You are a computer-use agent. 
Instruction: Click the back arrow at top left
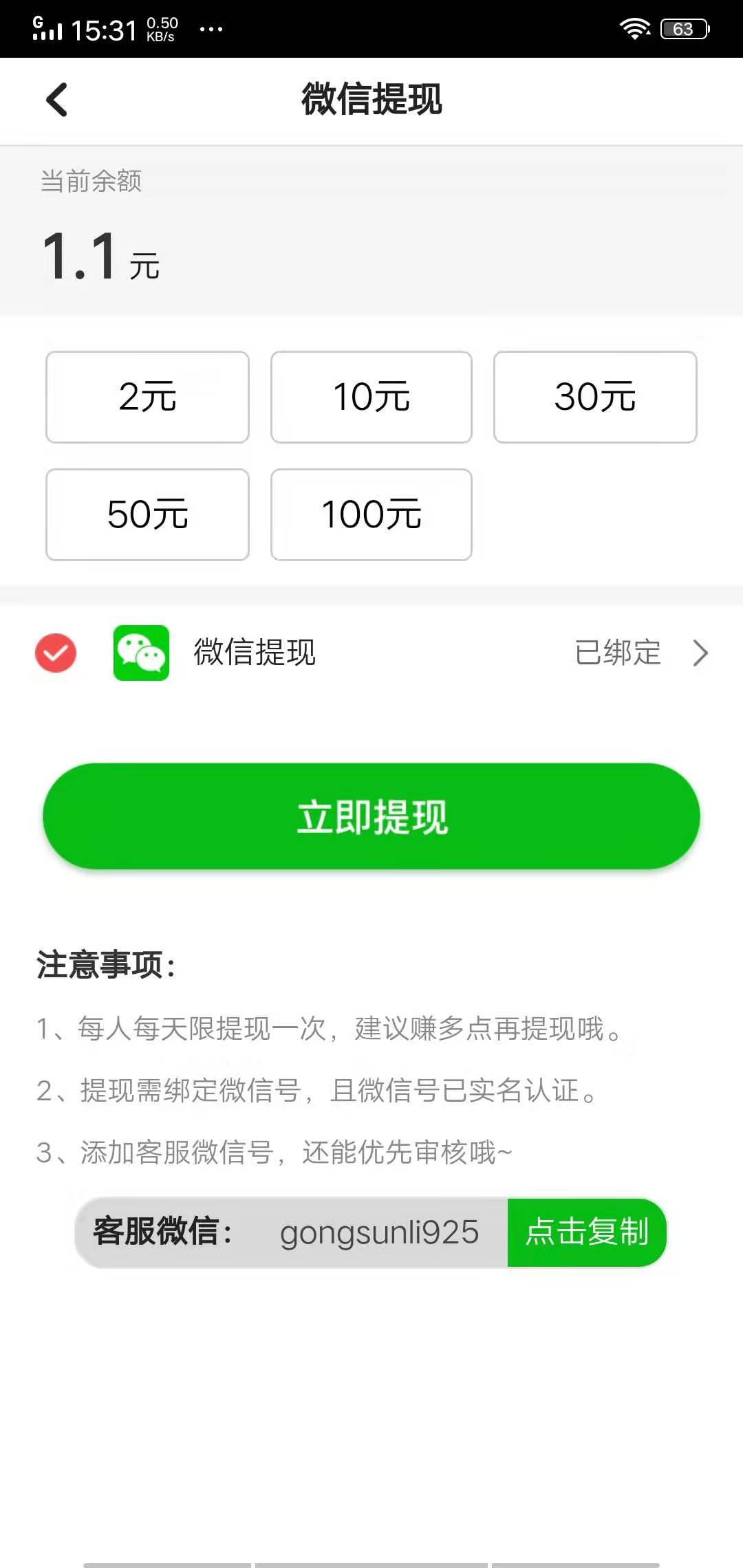point(55,100)
